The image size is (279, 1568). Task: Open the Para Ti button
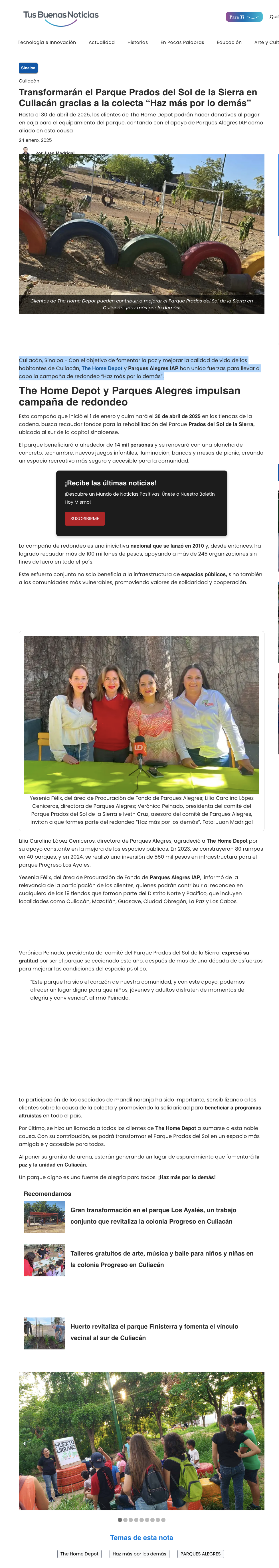coord(244,17)
